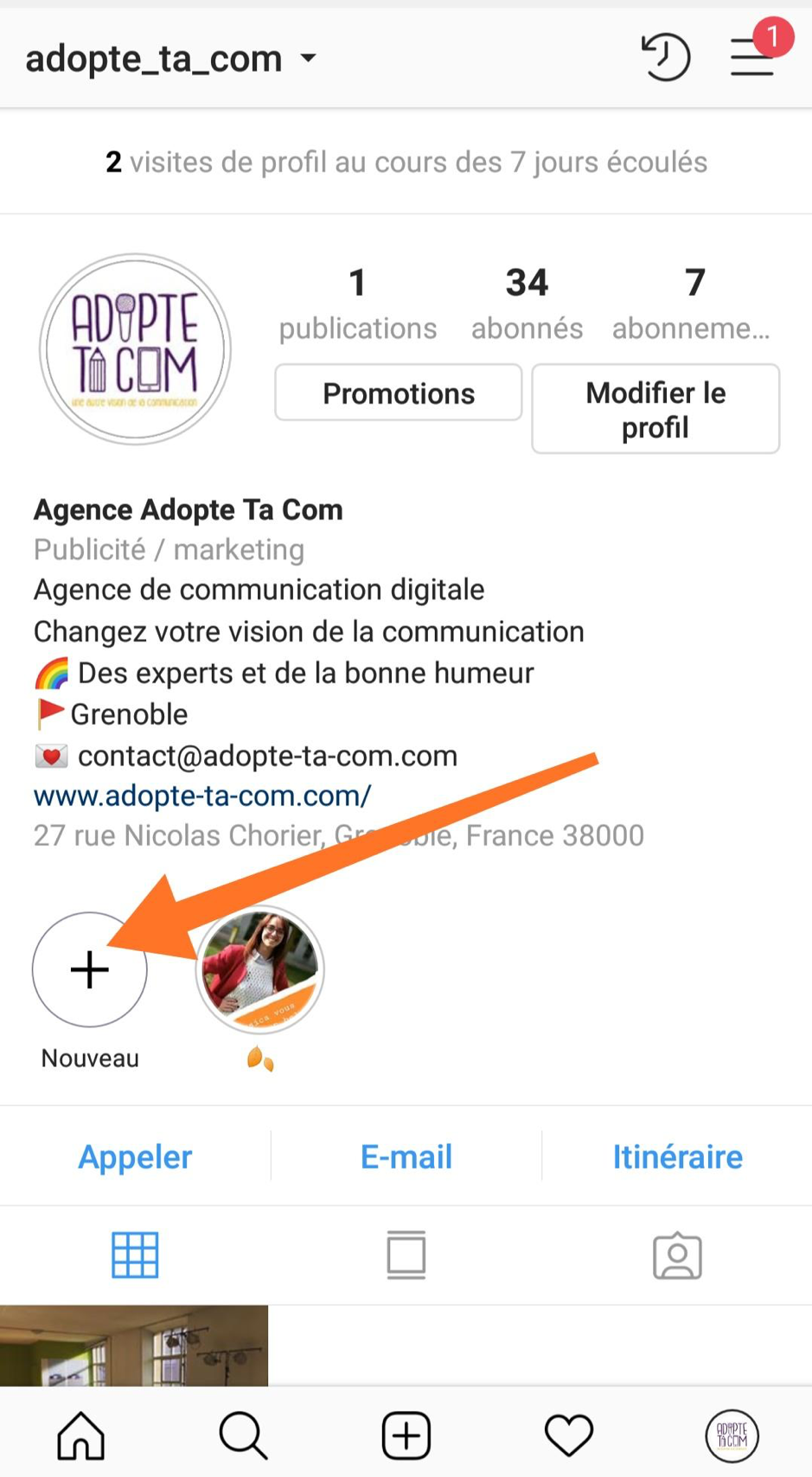This screenshot has height=1477, width=812.
Task: View the 7 abonnements list
Action: click(692, 304)
